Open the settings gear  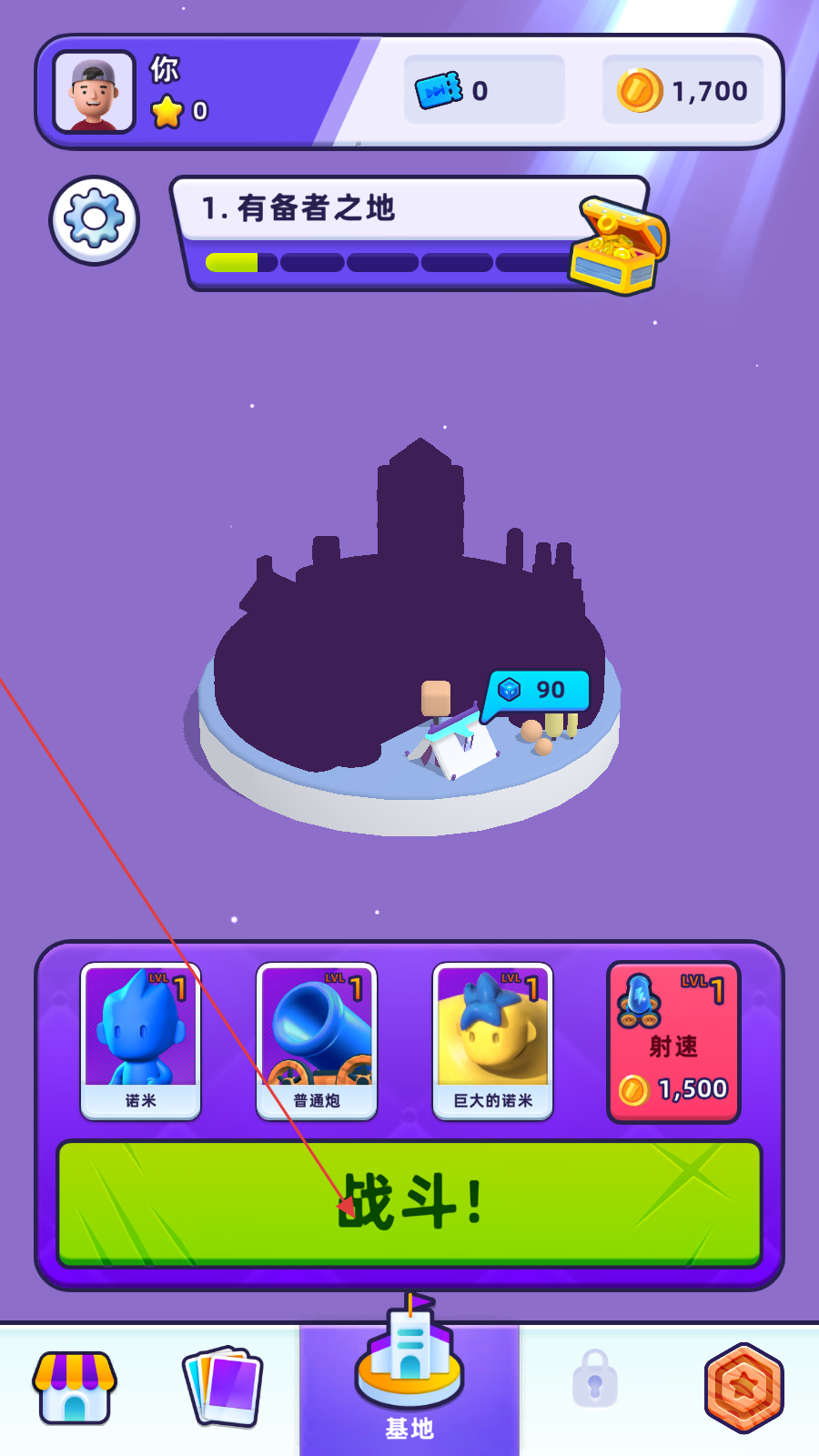coord(94,220)
